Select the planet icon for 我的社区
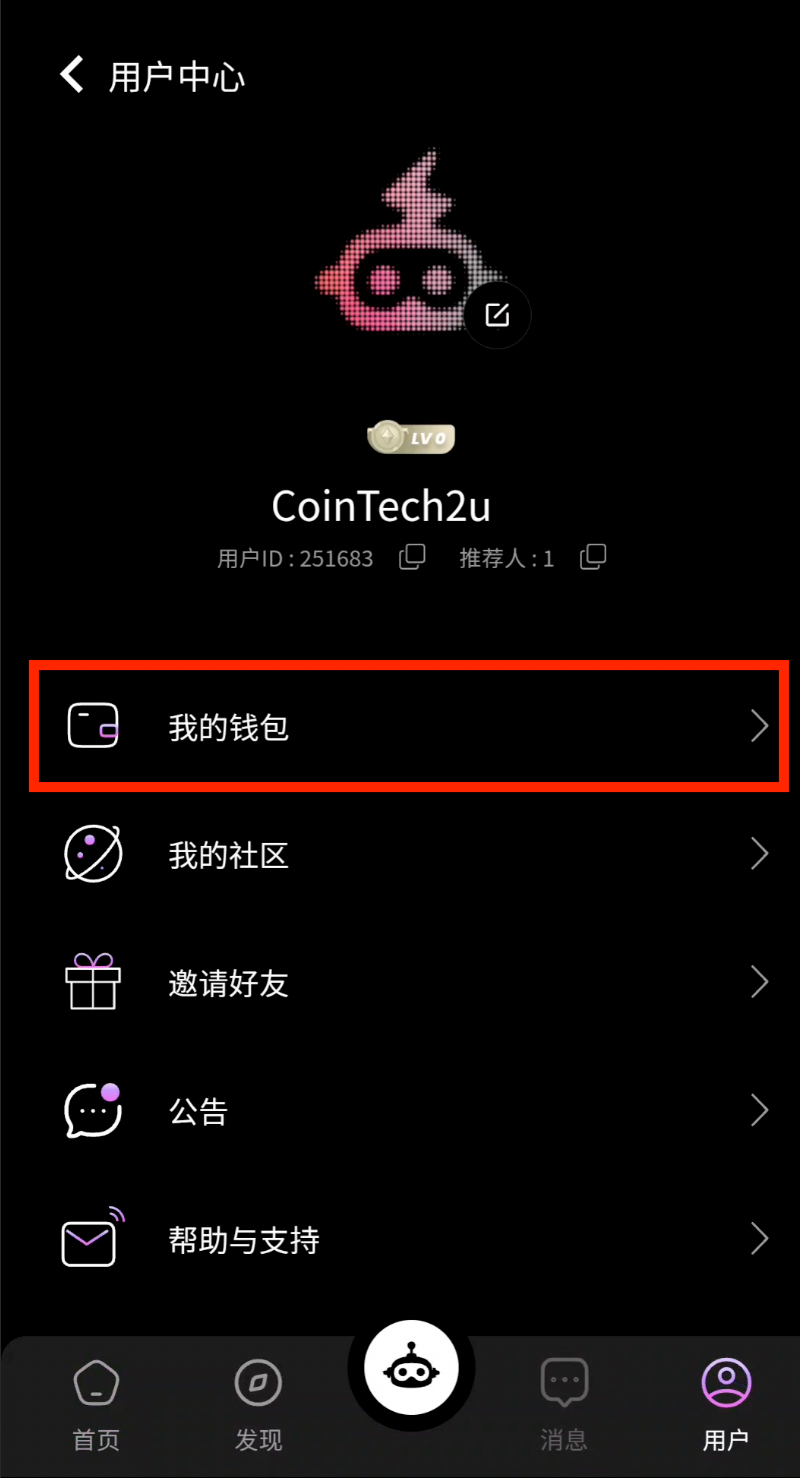Viewport: 800px width, 1478px height. pyautogui.click(x=92, y=853)
